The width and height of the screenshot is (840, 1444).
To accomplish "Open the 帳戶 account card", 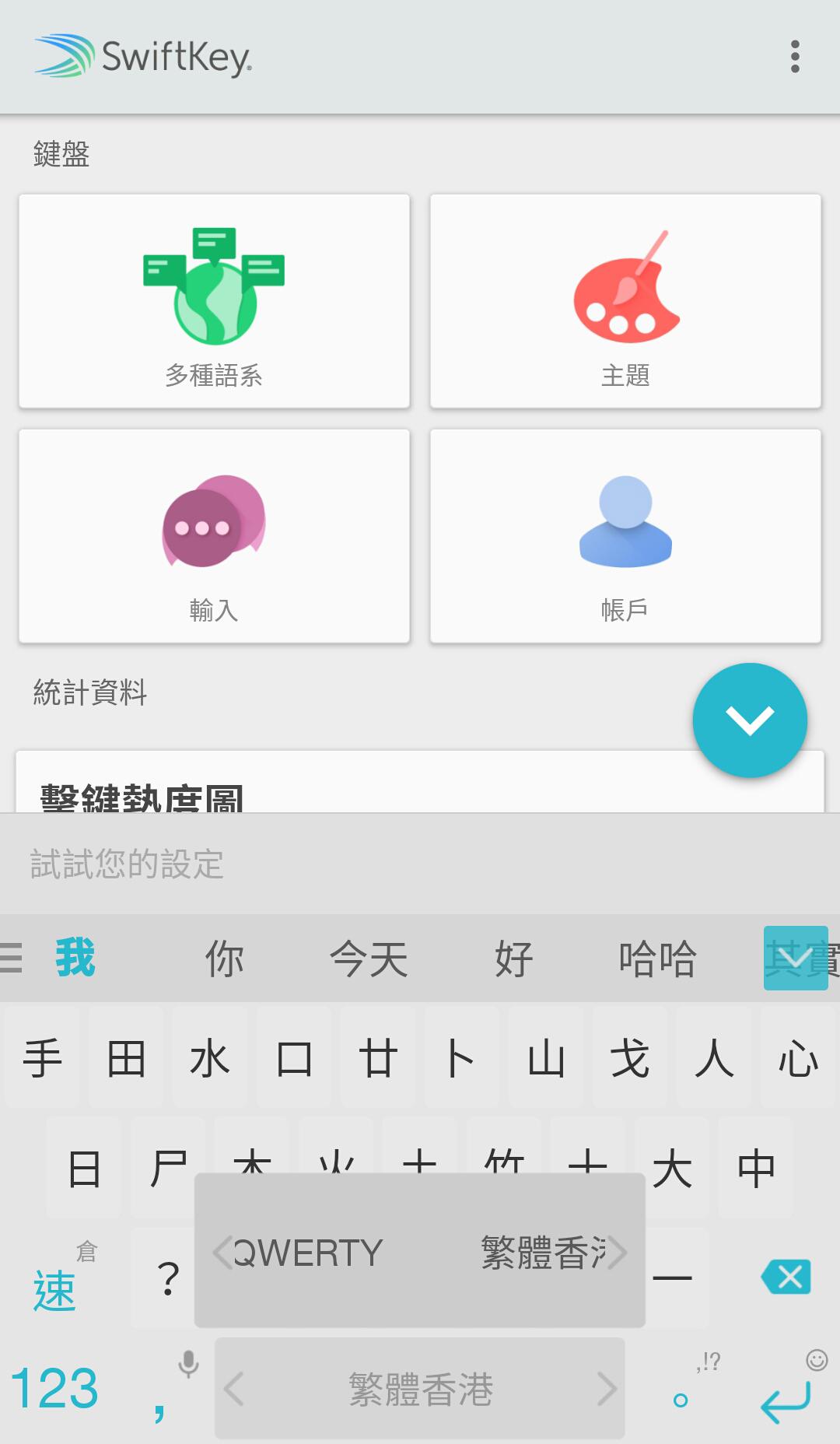I will tap(625, 536).
